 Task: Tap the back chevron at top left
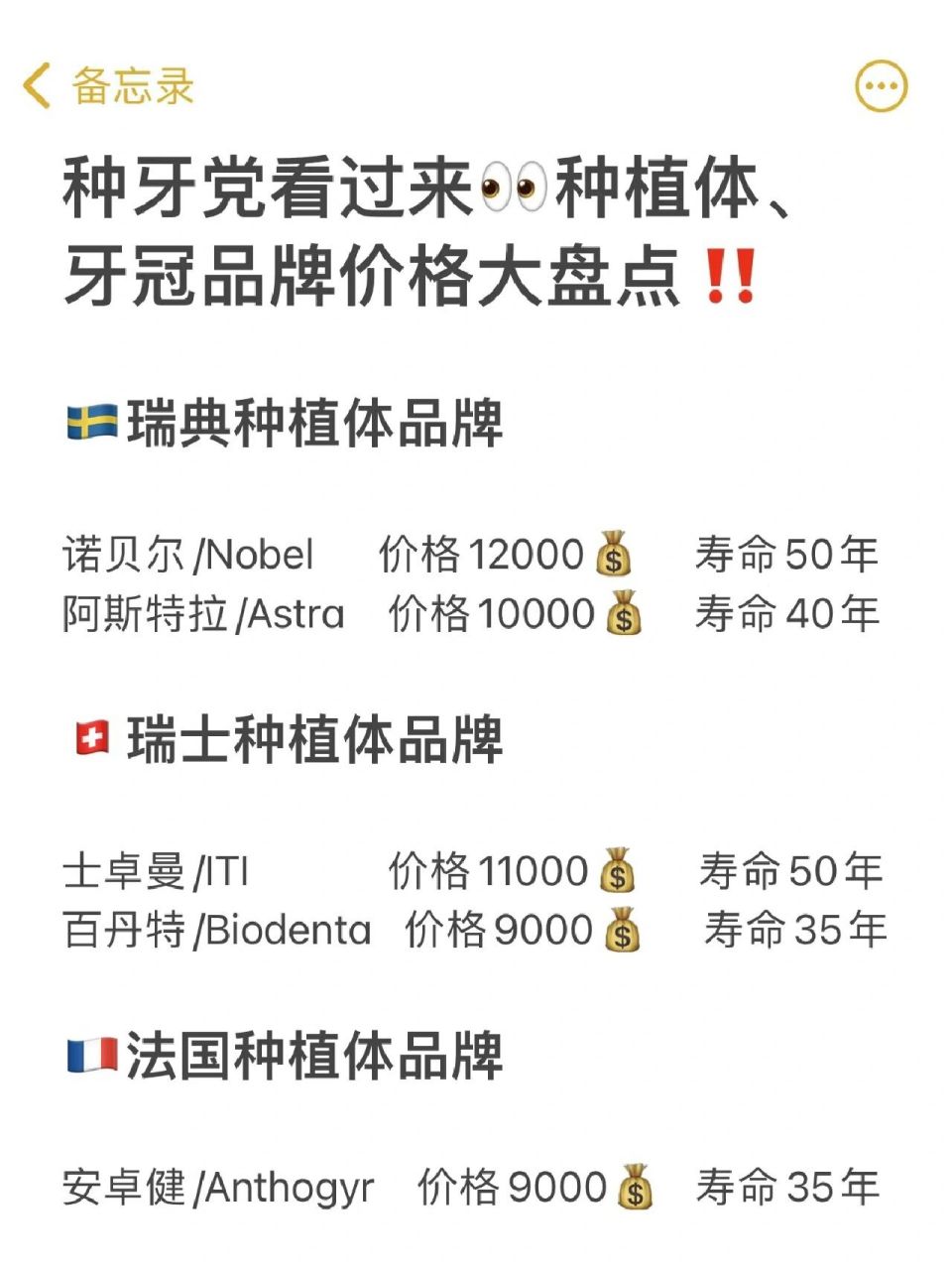tap(38, 86)
